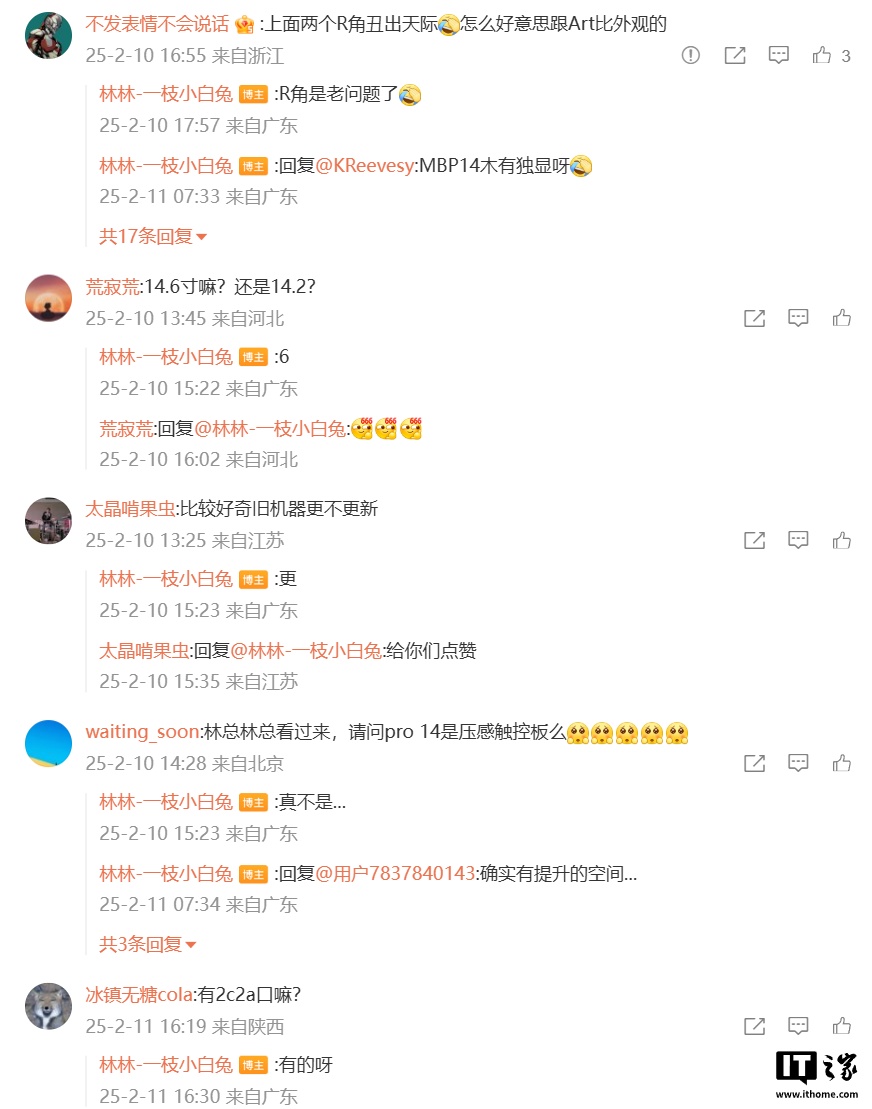The image size is (872, 1109).
Task: Open @KReevesy mention link
Action: (x=364, y=166)
